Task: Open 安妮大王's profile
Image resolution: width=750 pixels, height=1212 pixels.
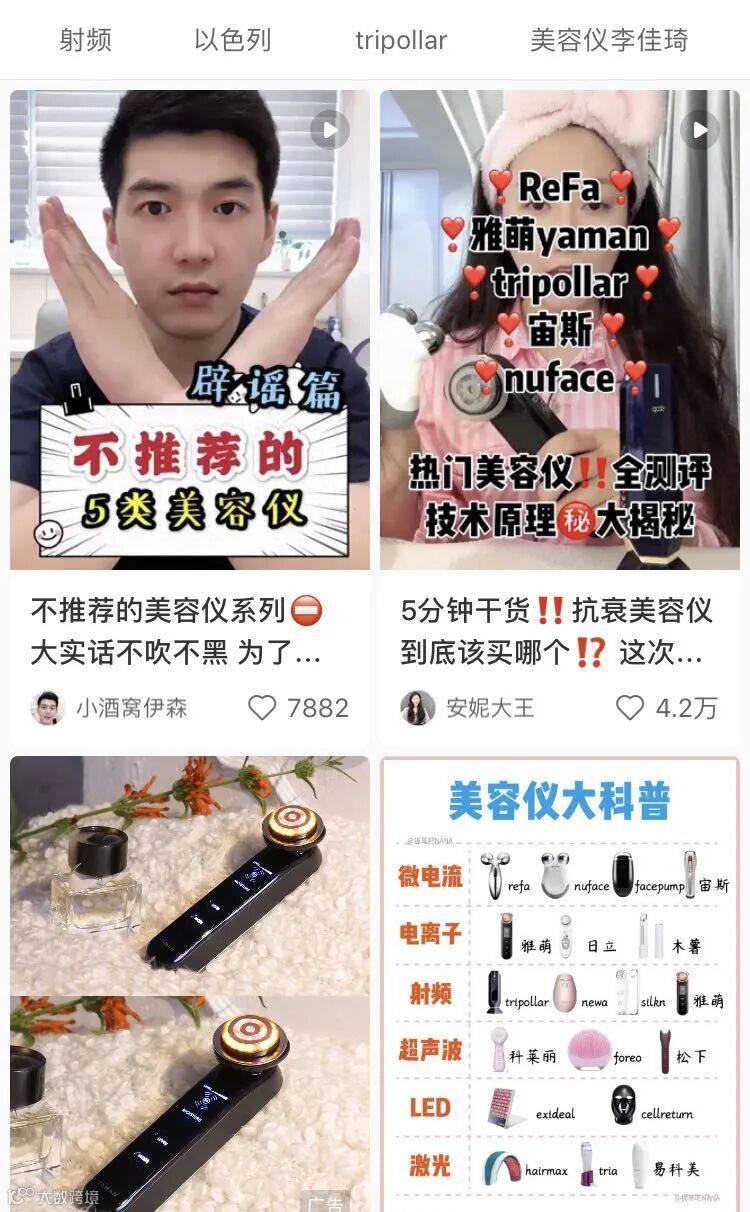Action: click(467, 708)
